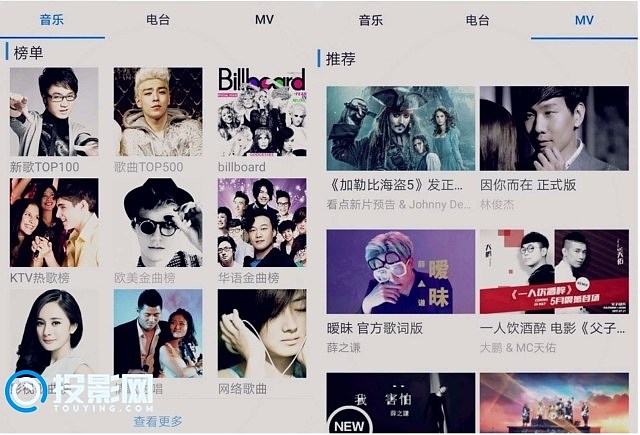Viewport: 640px width, 435px height.
Task: Play the 因你而在 正式版 MV
Action: pos(552,129)
